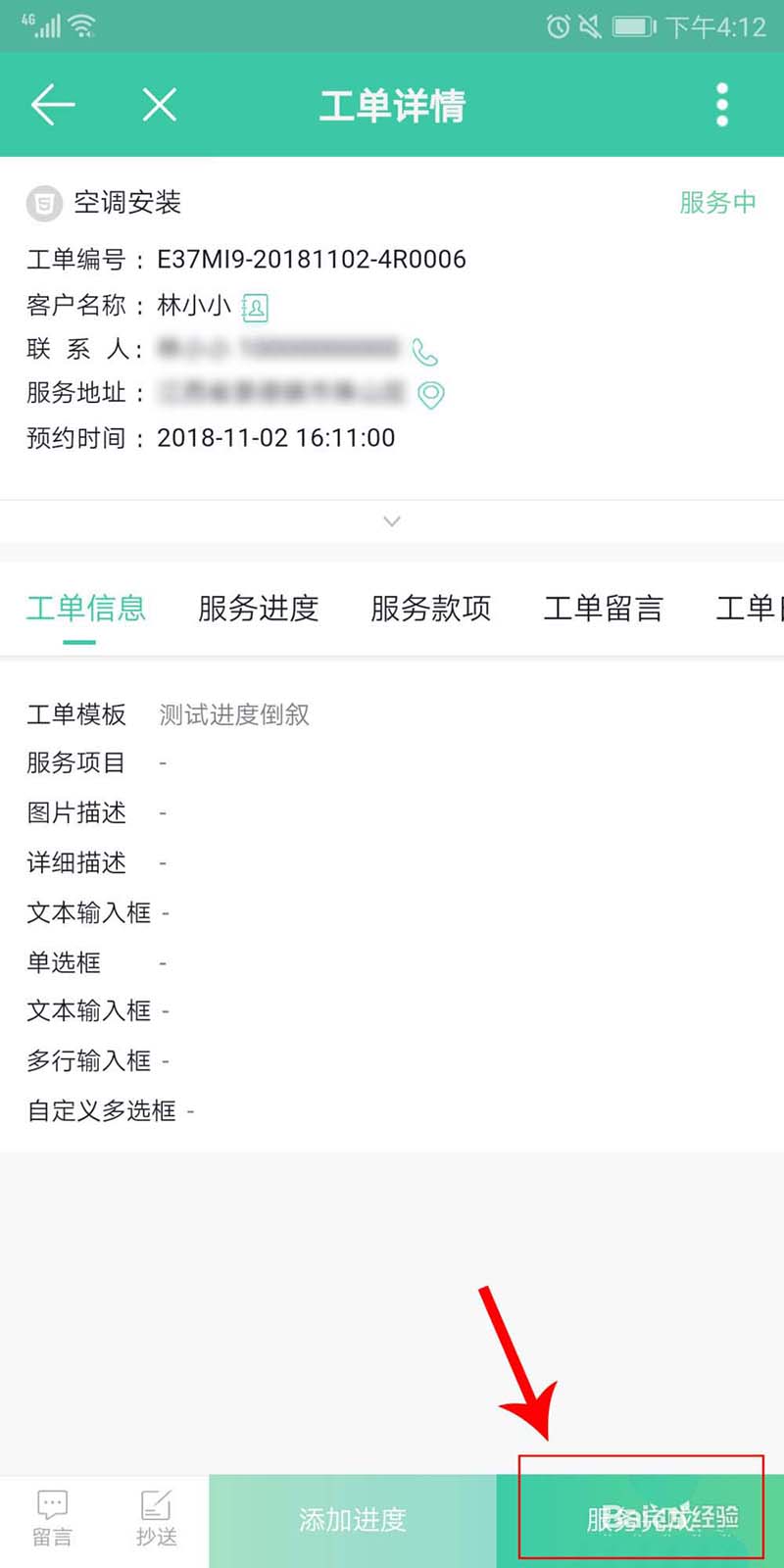The height and width of the screenshot is (1568, 784).
Task: Tap the 服务完成 button
Action: (x=641, y=1520)
